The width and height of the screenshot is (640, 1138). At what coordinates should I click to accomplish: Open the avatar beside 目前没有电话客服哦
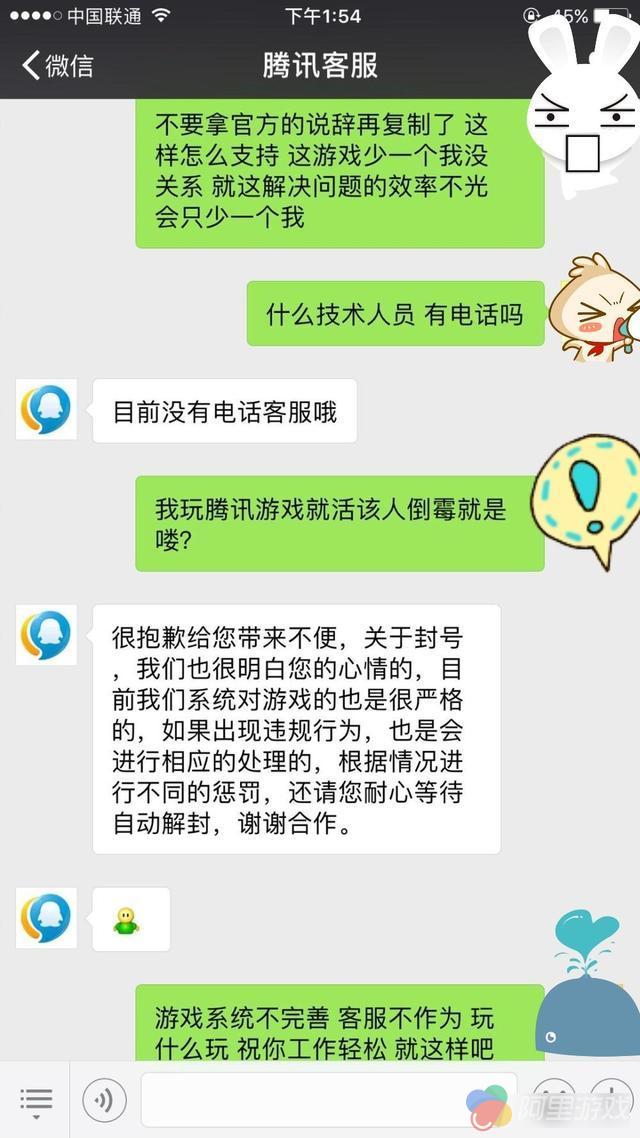pos(46,411)
